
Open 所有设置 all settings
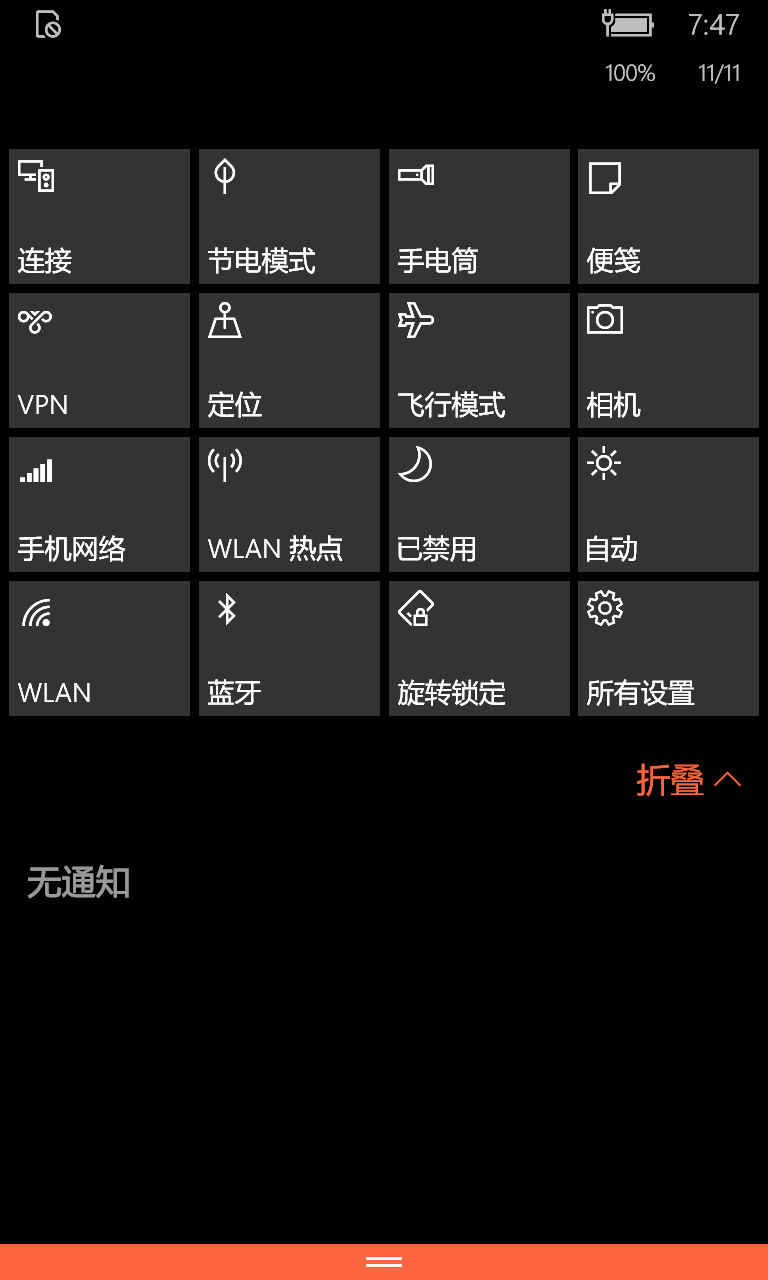[668, 648]
